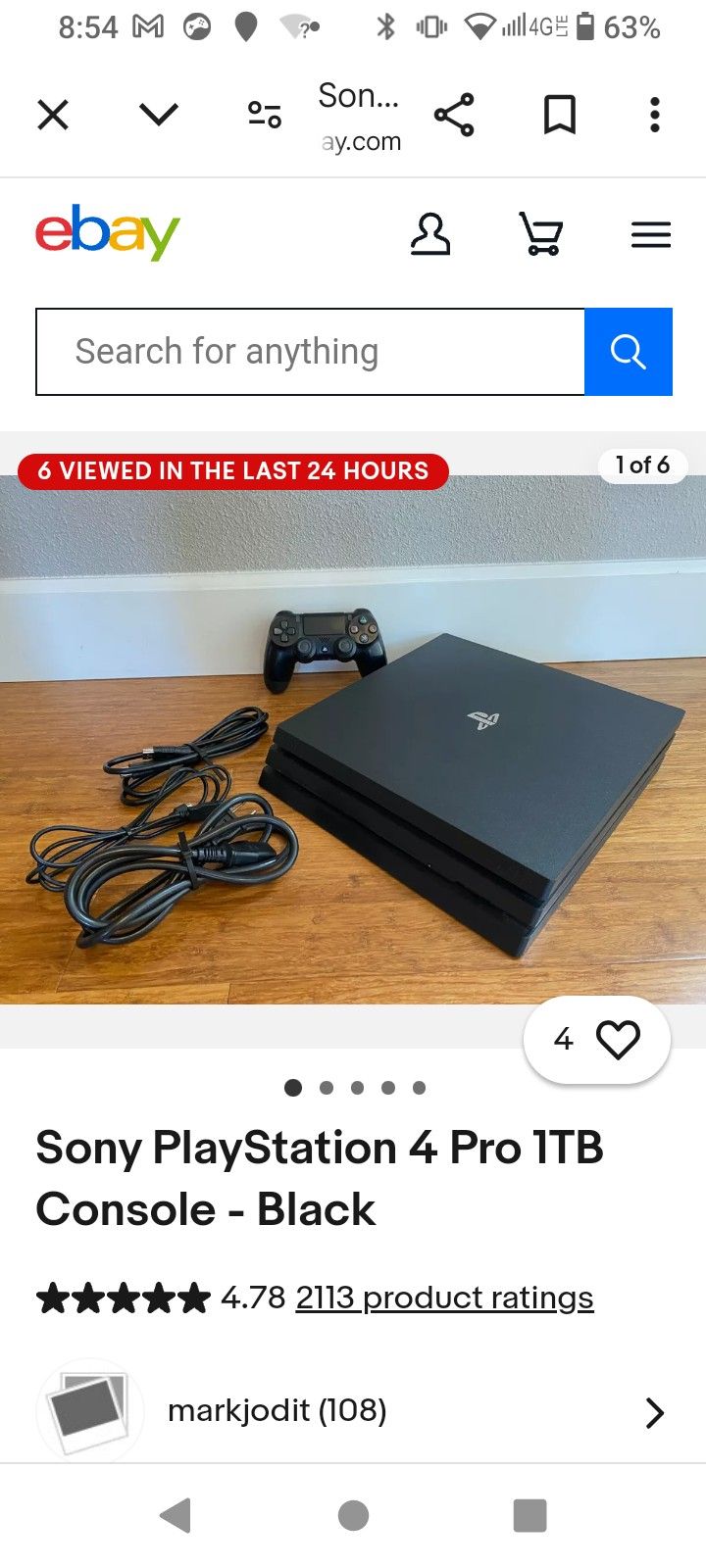Open the eBay hamburger menu
The height and width of the screenshot is (1568, 706).
click(651, 235)
